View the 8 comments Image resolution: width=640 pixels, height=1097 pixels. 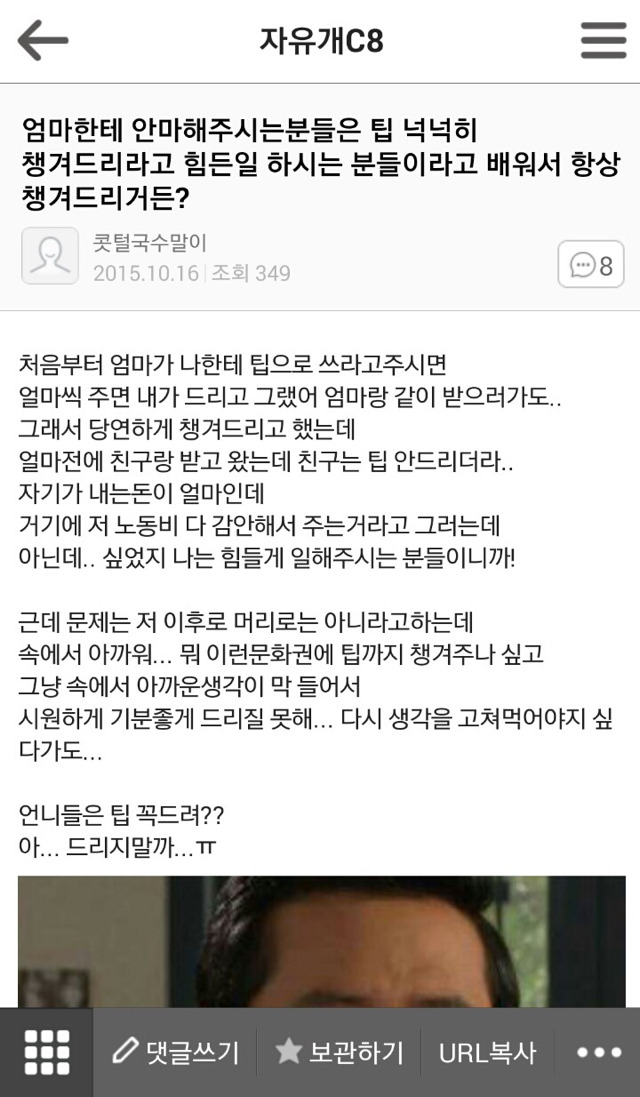[591, 265]
